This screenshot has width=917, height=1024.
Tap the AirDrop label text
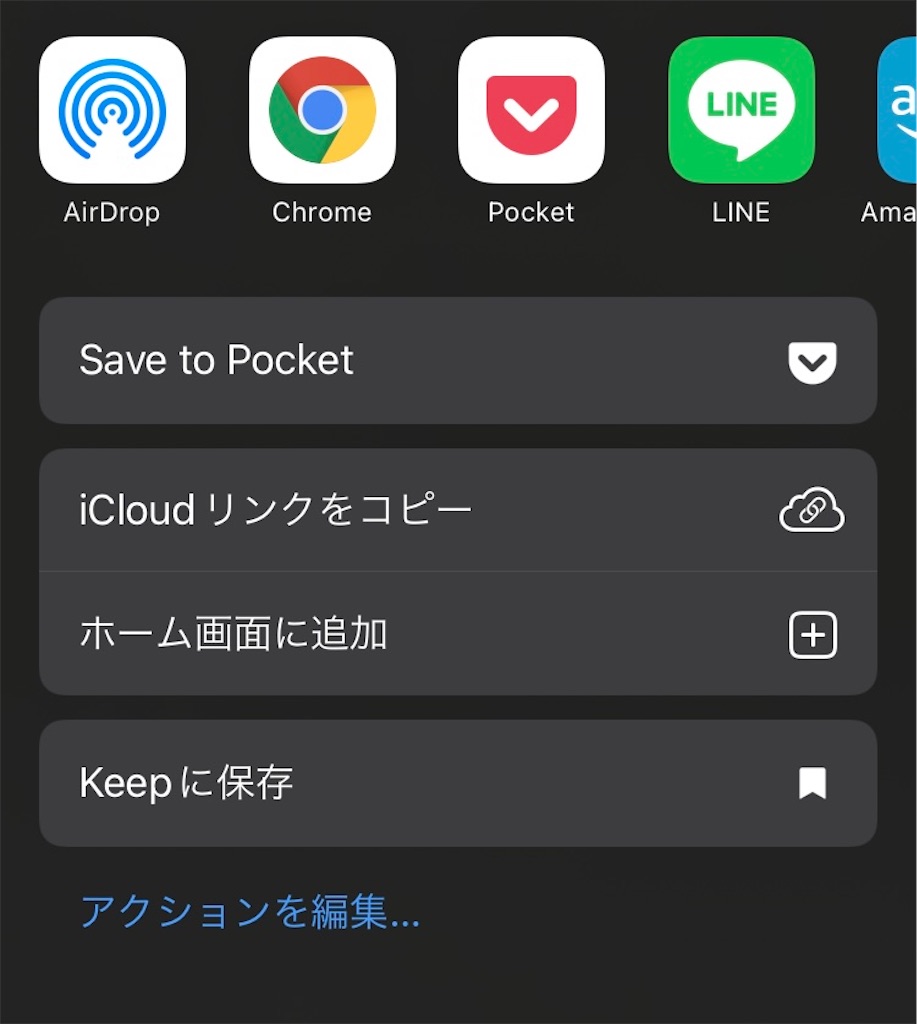tap(110, 211)
